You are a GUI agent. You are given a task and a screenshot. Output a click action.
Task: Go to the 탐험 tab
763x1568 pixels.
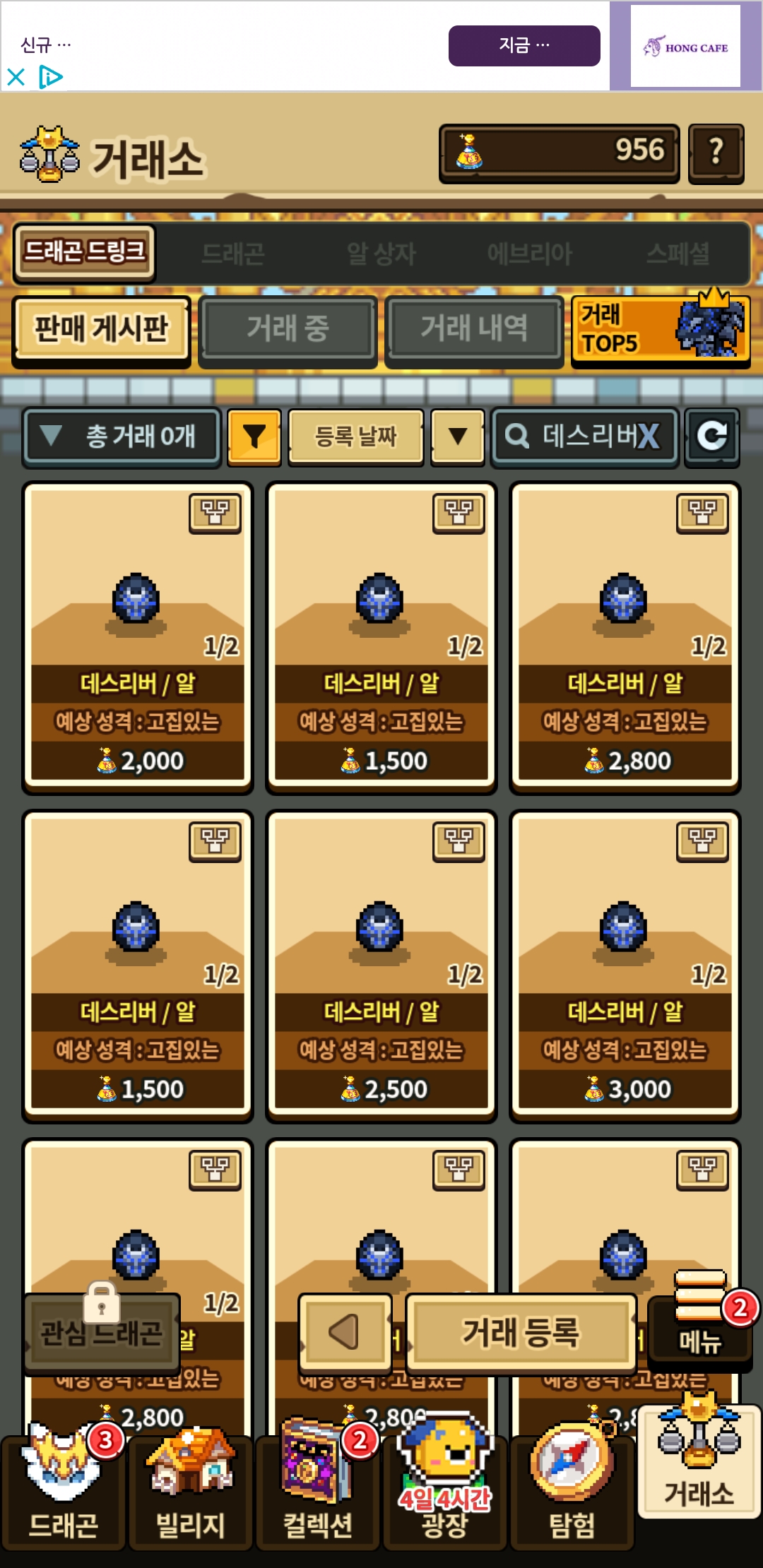[572, 1490]
